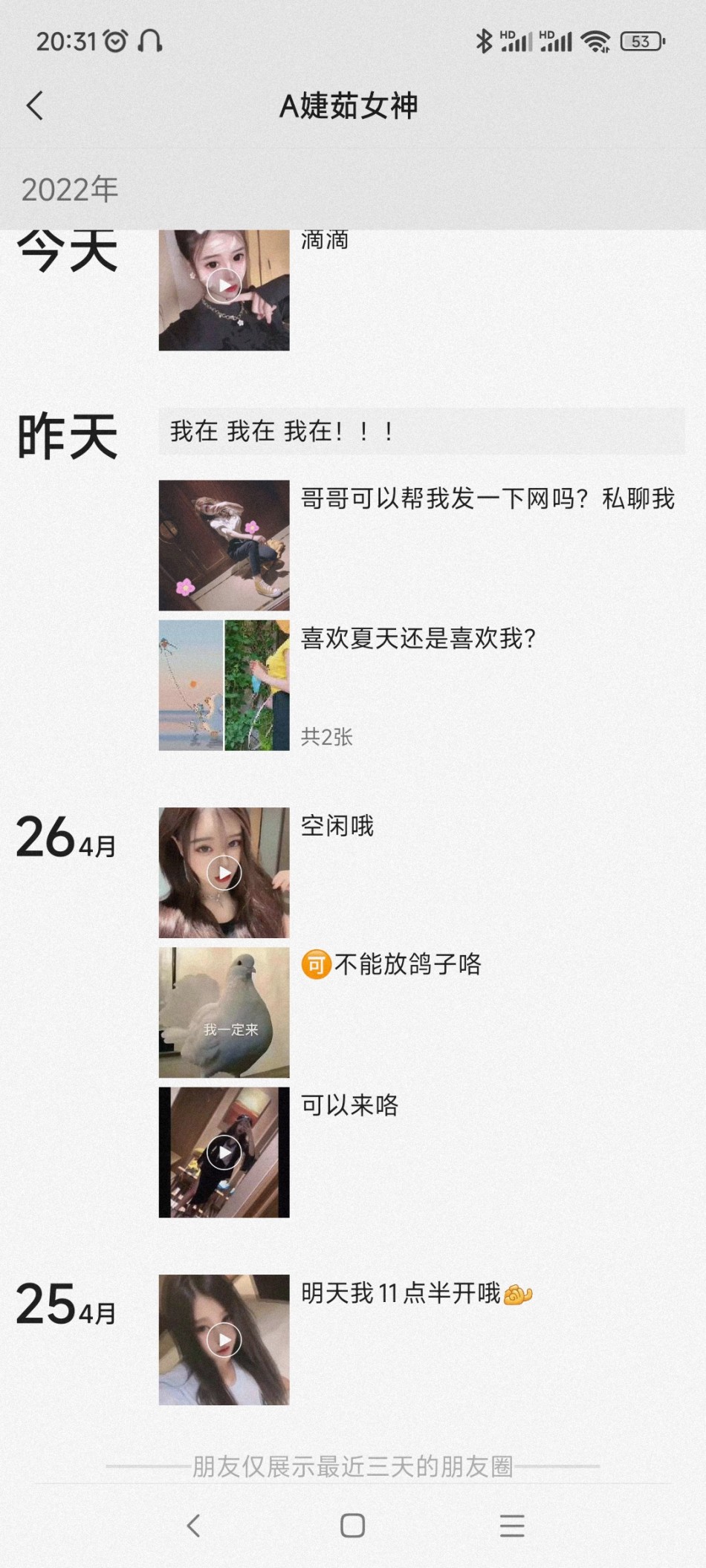Open the photo post 哥哥可以帮我发一下网吗

click(x=224, y=545)
